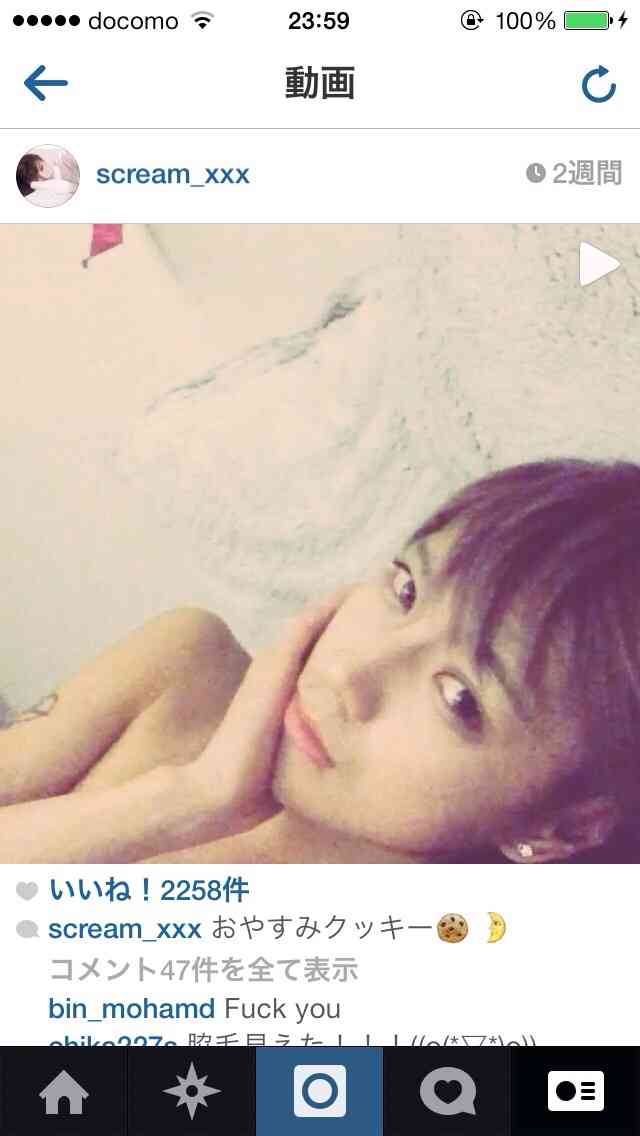The width and height of the screenshot is (640, 1136).
Task: Open scream_xxx profile picture in the post header
Action: coord(48,176)
